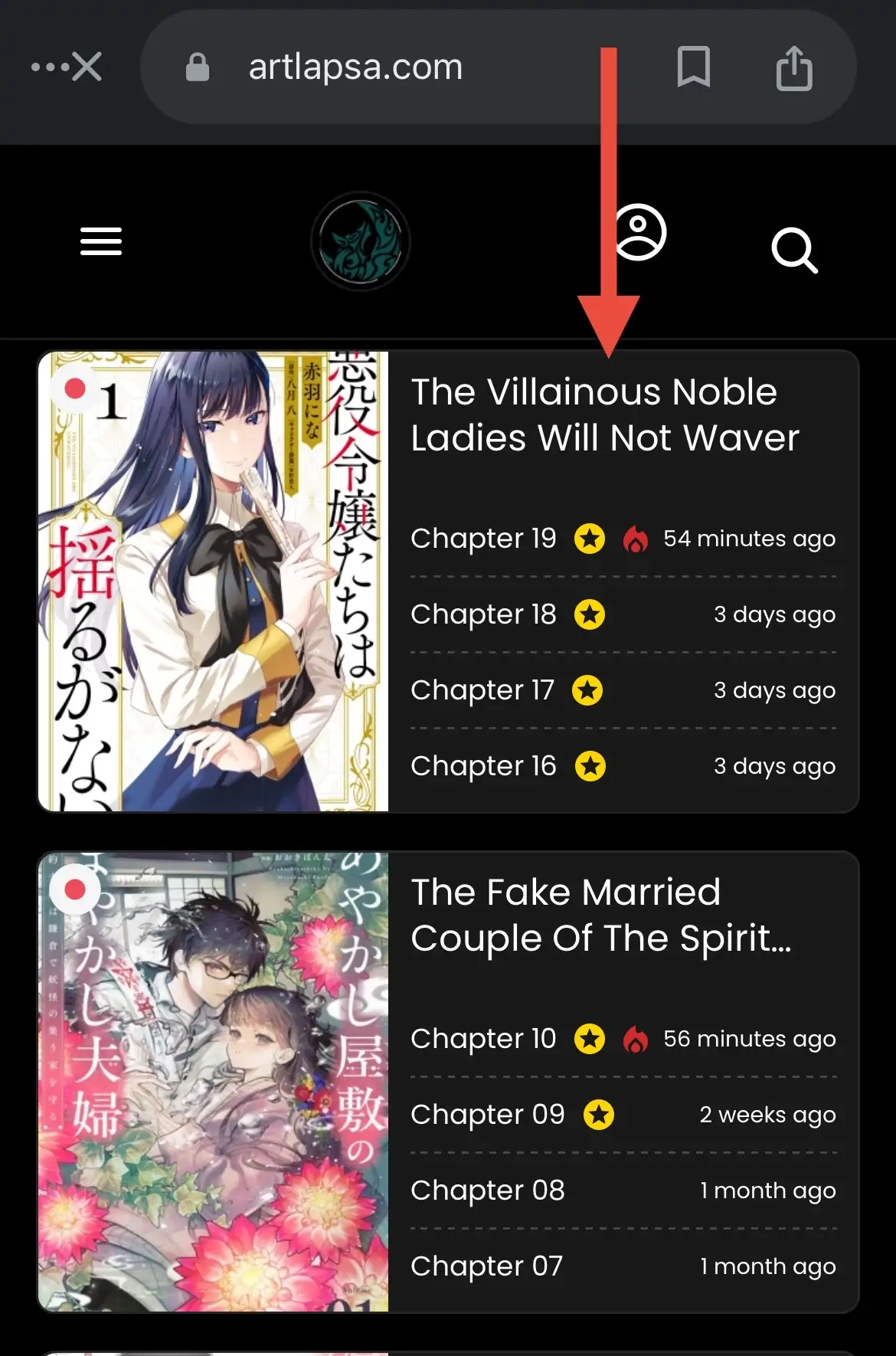
Task: Open Chapter 08 of Fake Married Couple
Action: [487, 1191]
